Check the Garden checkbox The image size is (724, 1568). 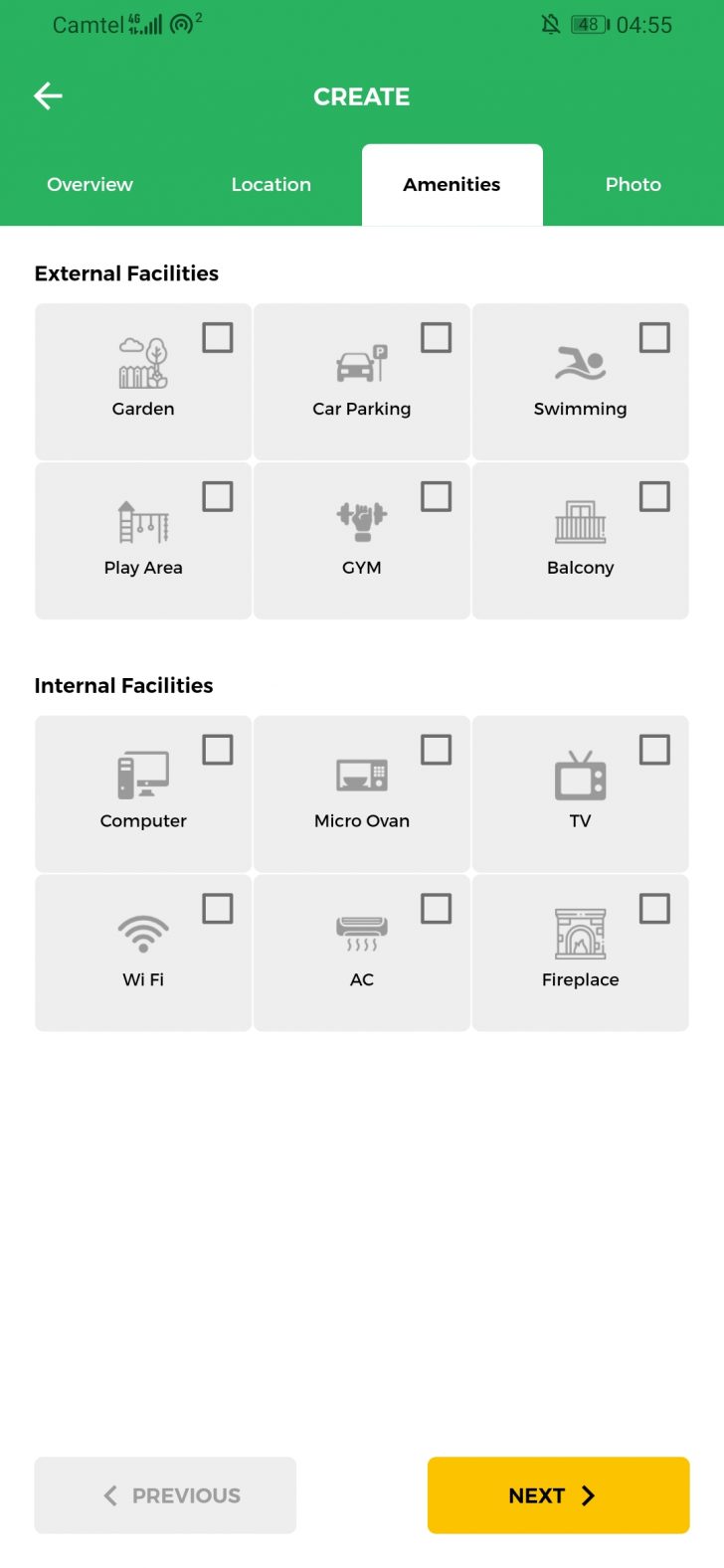(x=218, y=338)
